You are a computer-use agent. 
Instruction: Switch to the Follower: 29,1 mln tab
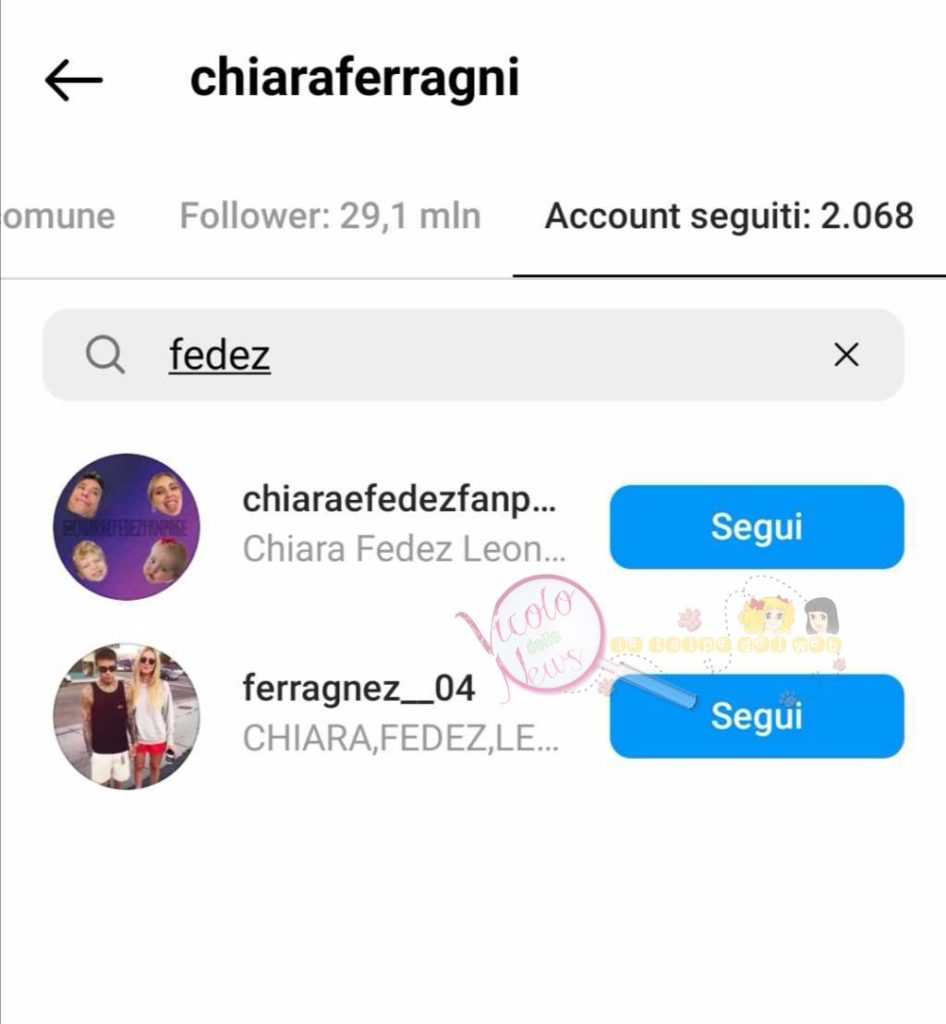(330, 216)
